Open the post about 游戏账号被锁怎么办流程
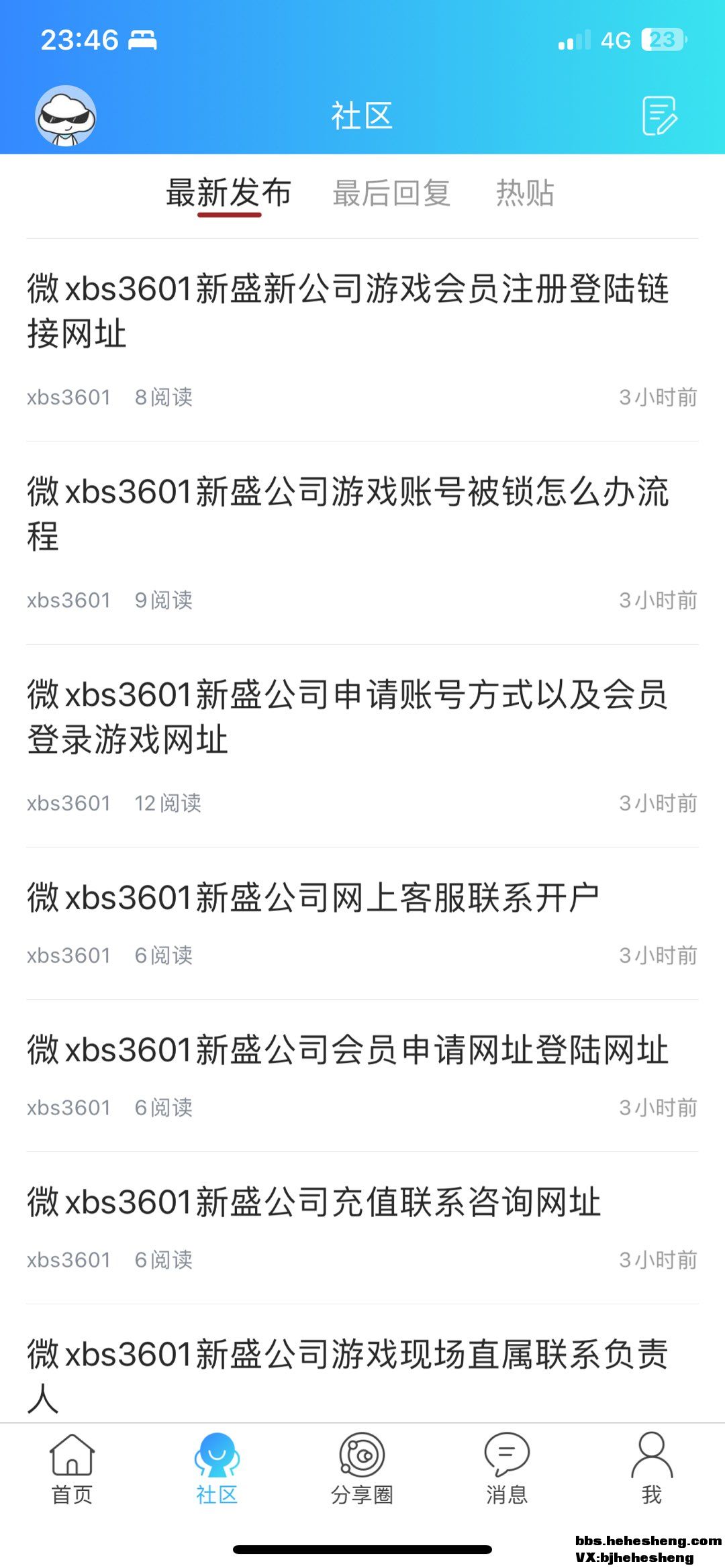The image size is (725, 1568). click(x=348, y=513)
